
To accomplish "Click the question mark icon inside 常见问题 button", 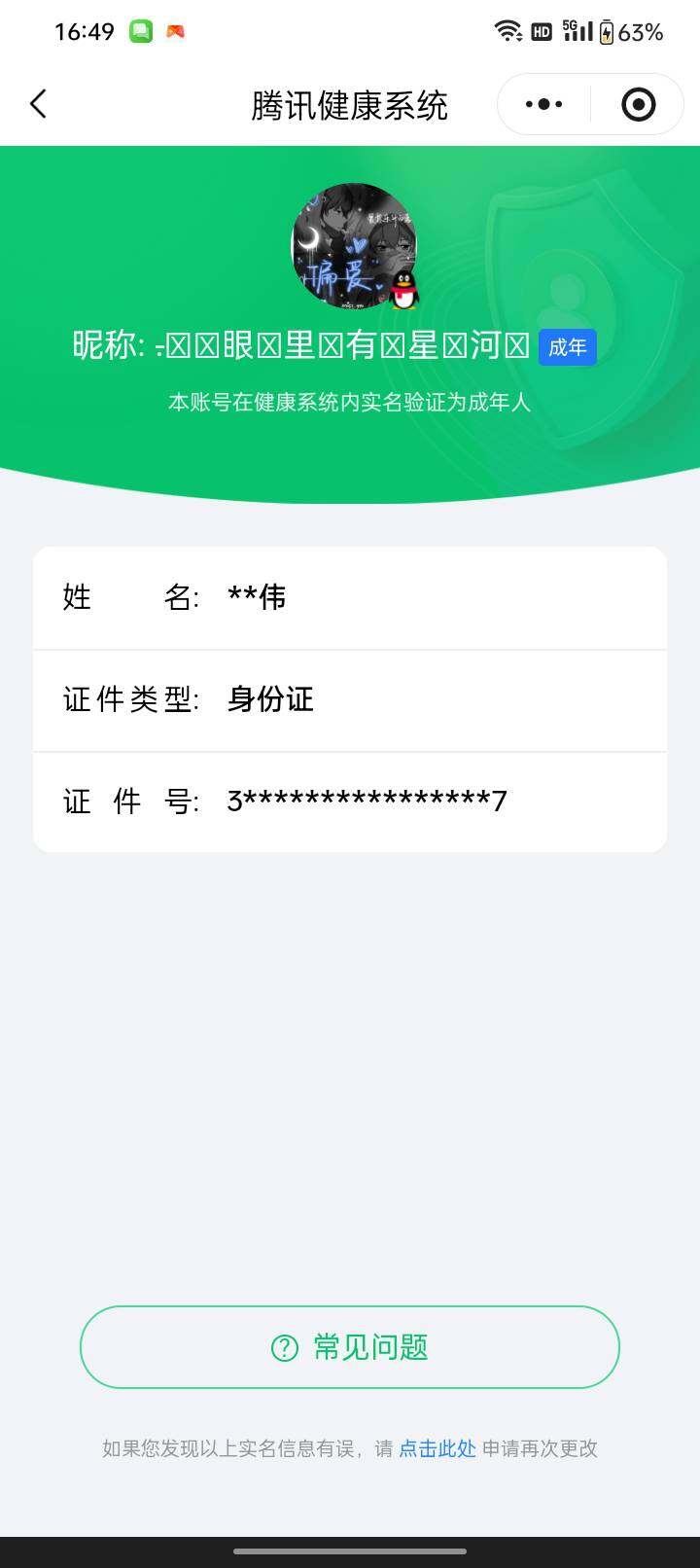I will point(282,1347).
